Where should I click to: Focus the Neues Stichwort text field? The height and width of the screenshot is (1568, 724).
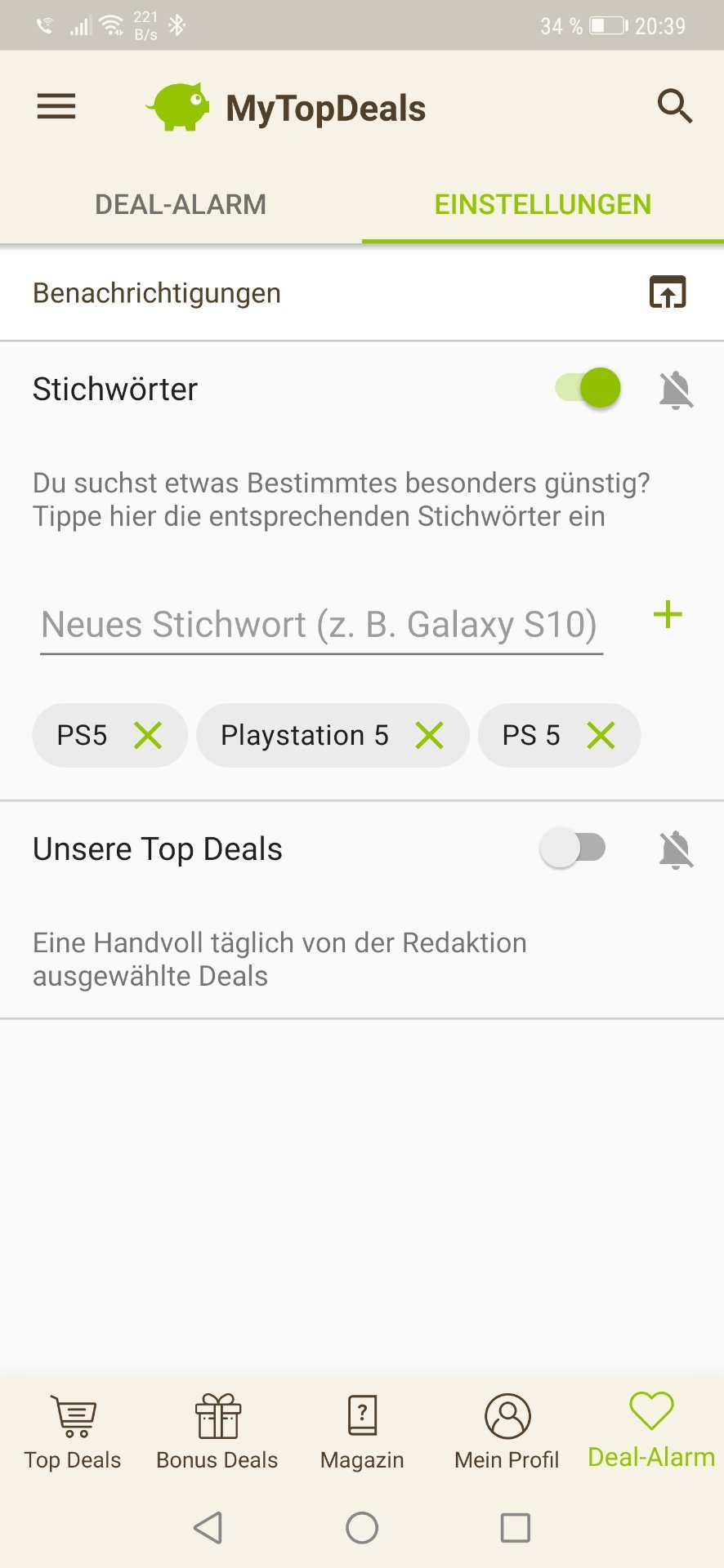coord(321,625)
